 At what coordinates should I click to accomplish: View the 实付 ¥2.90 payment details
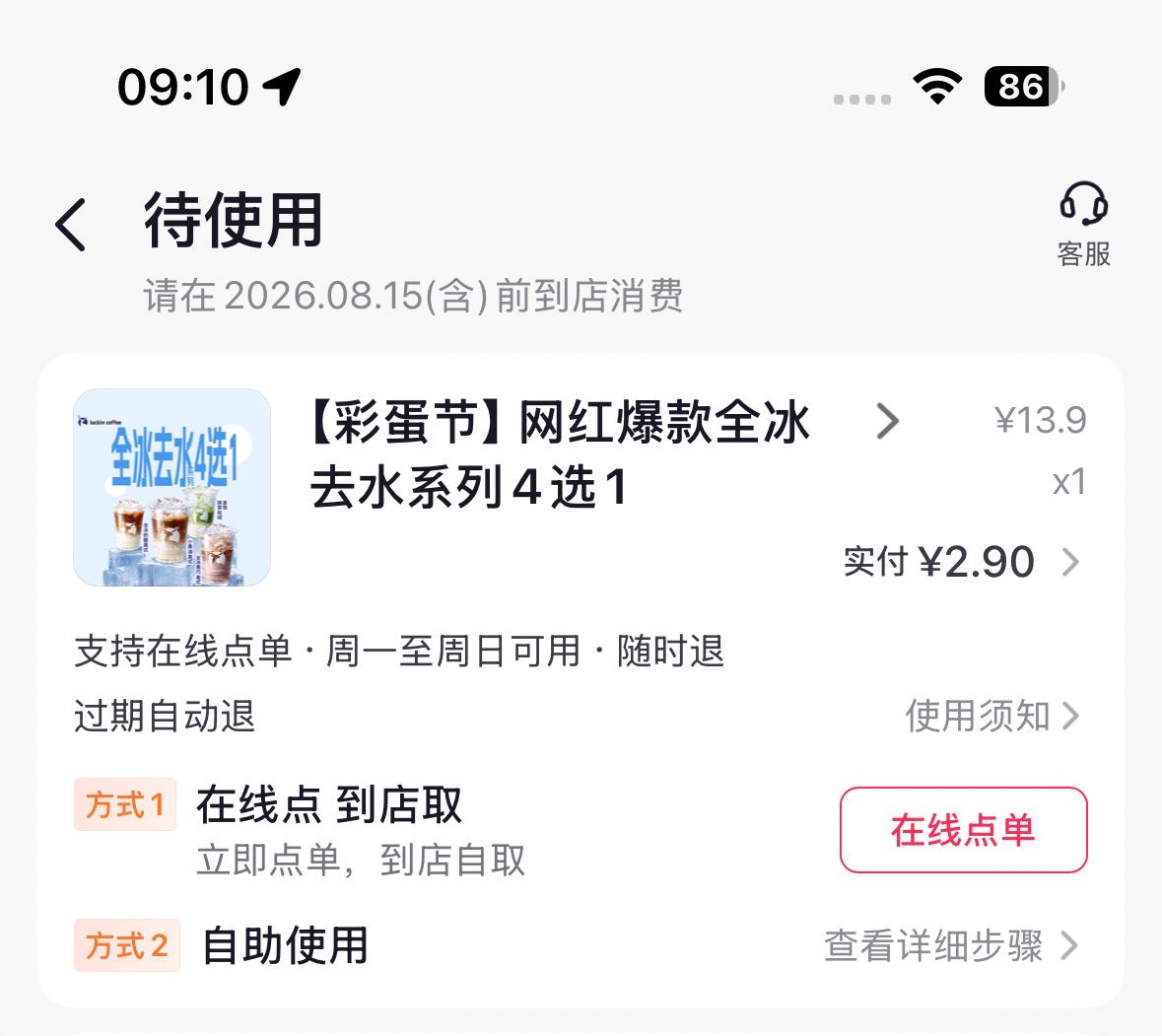pos(961,562)
